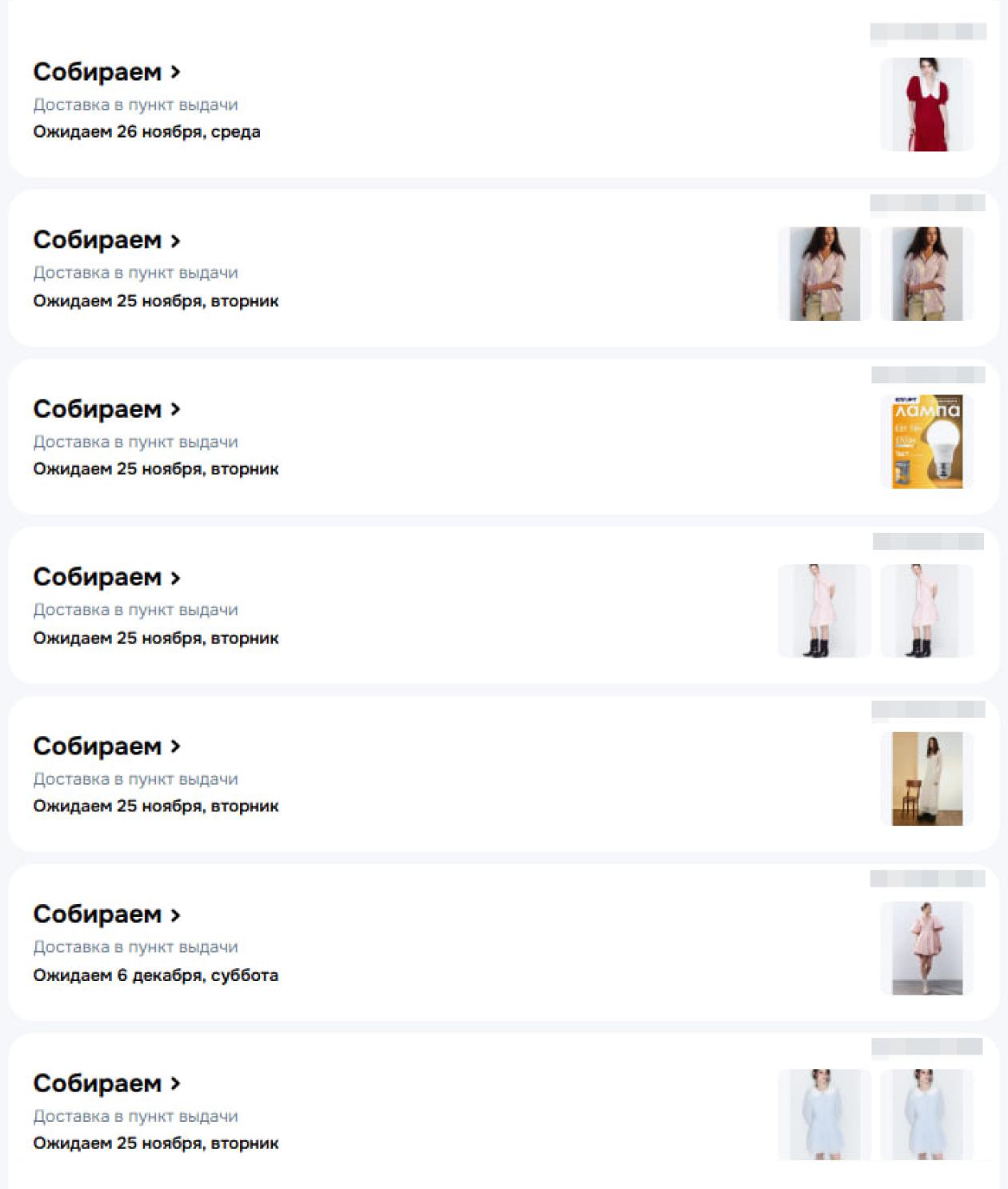Open the light bulb order's Собираем status
Screen dimensions: 1008x1189
106,409
